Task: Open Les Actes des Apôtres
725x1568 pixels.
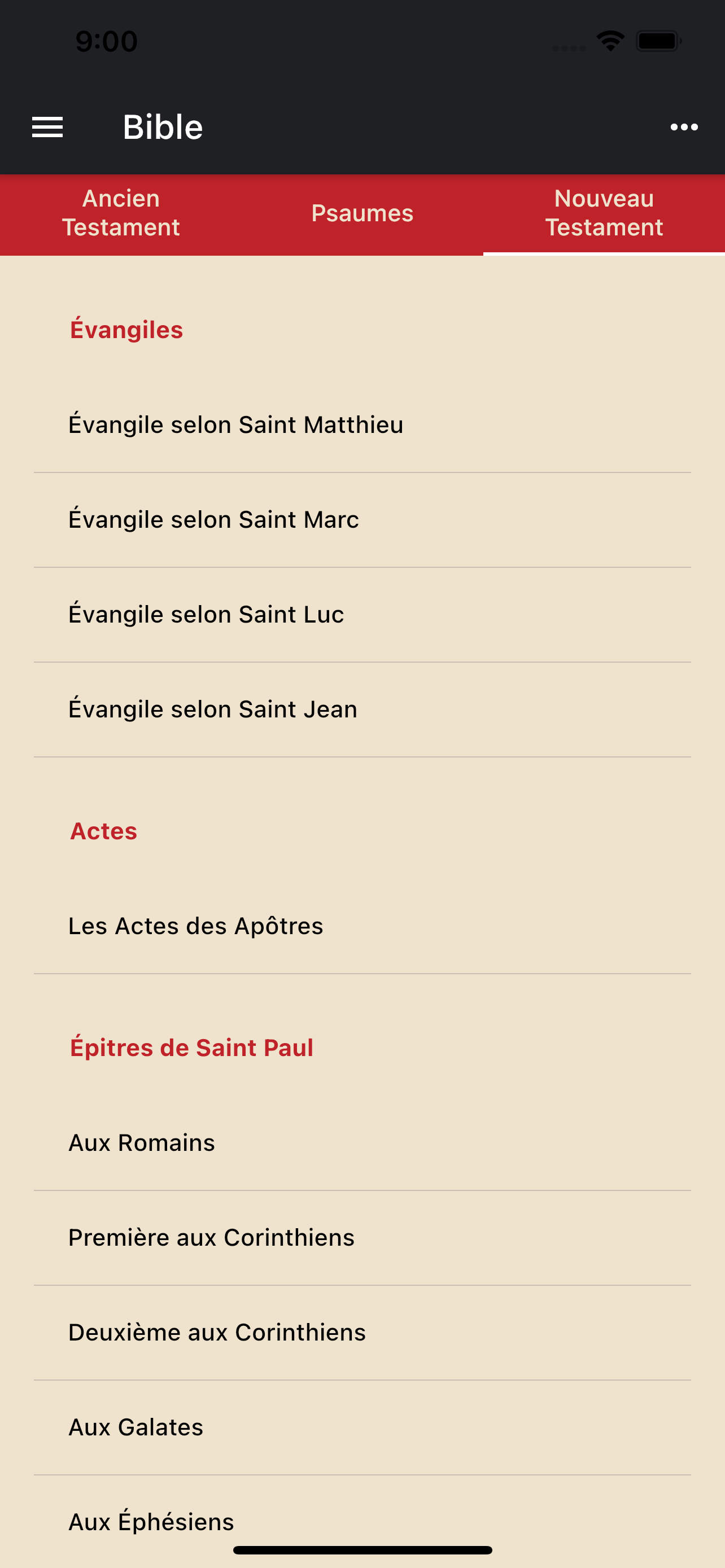Action: [x=362, y=926]
